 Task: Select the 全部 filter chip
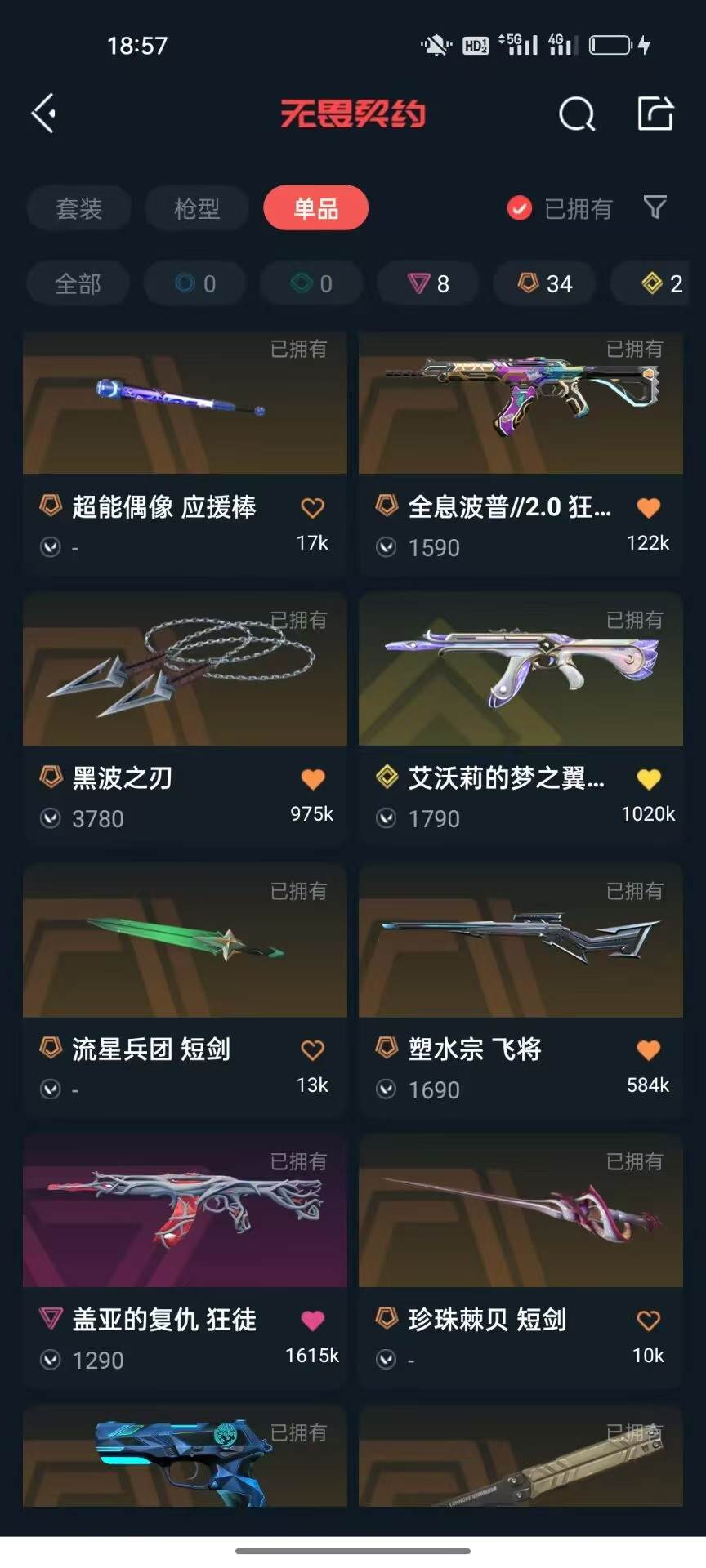[78, 283]
